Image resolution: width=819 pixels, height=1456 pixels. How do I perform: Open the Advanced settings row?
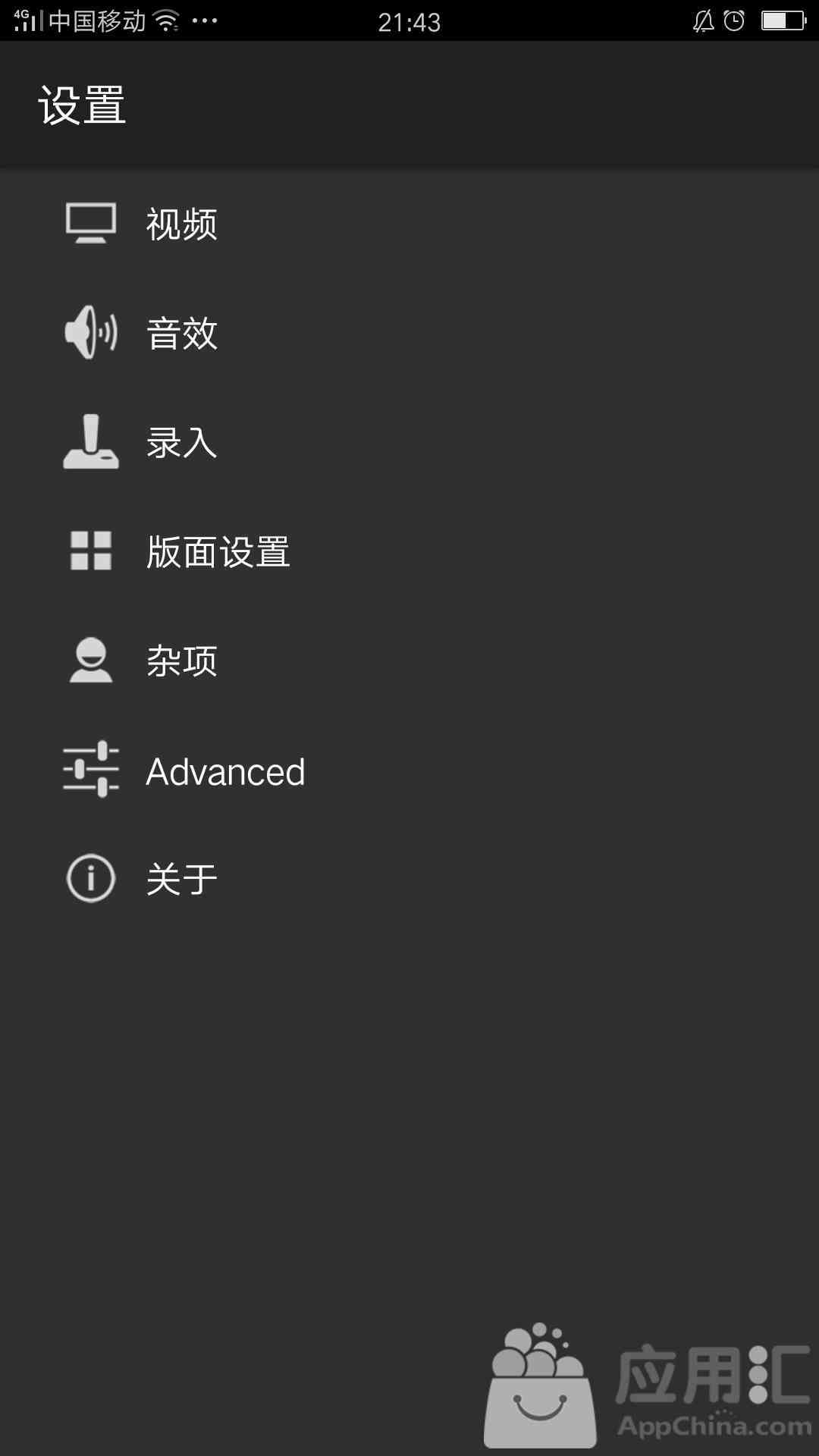[409, 770]
